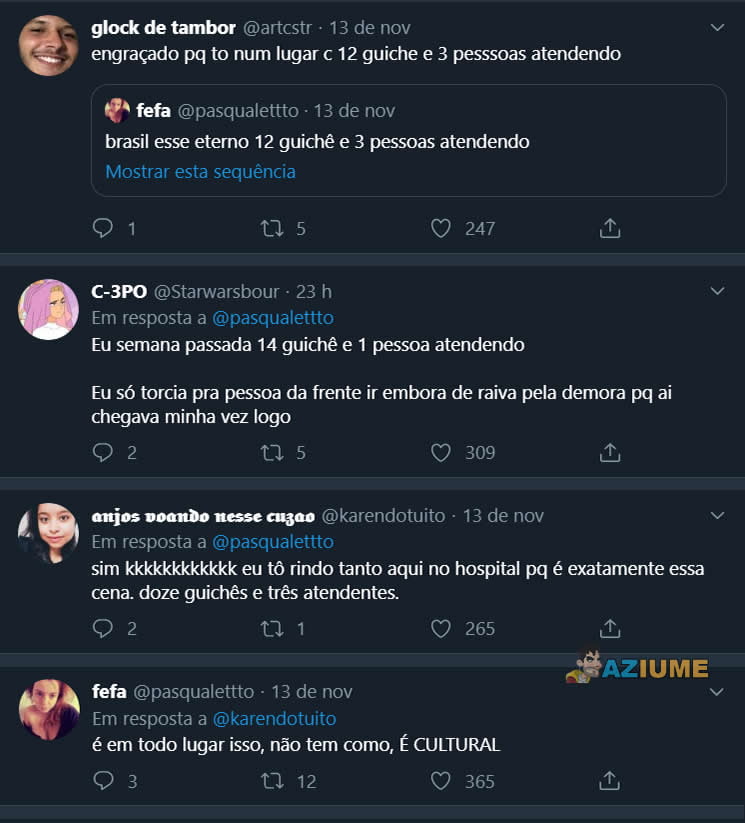Like the tweet by glock de tambor
Image resolution: width=745 pixels, height=823 pixels.
(441, 228)
